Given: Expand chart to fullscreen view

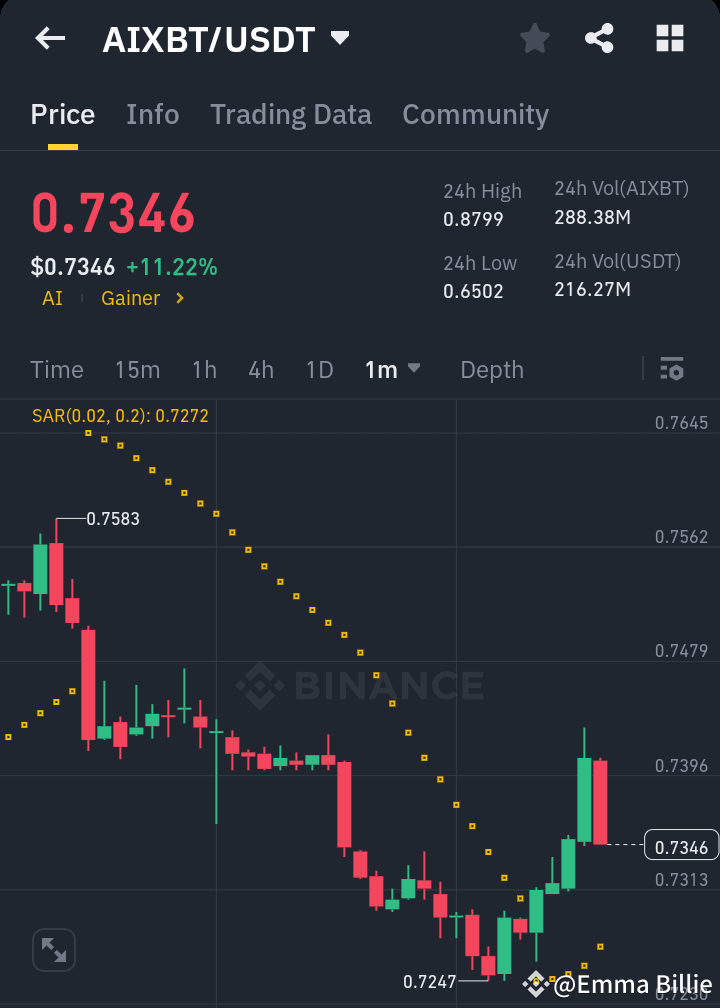Looking at the screenshot, I should [x=54, y=950].
